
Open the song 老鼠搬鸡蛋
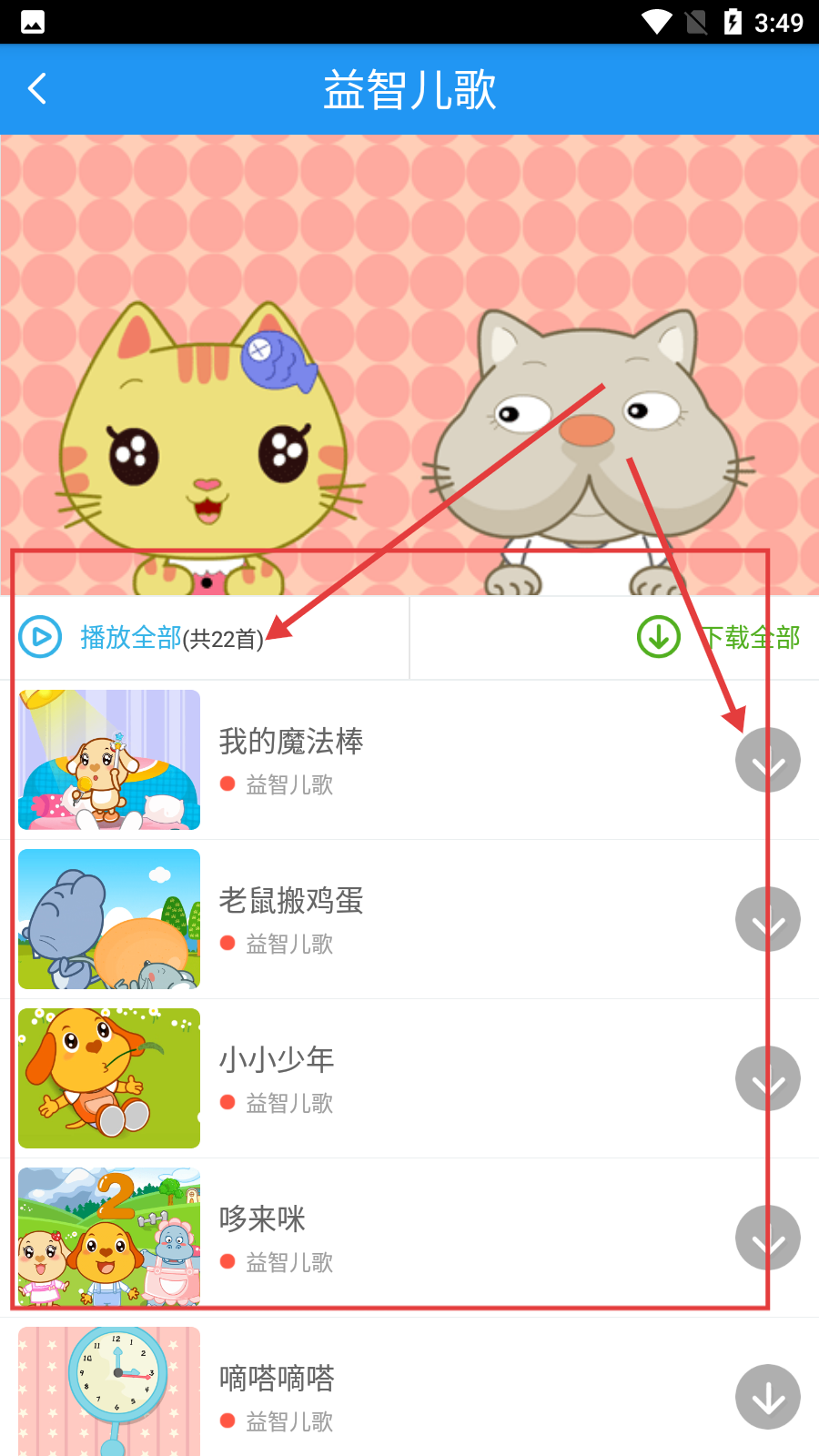coord(291,901)
